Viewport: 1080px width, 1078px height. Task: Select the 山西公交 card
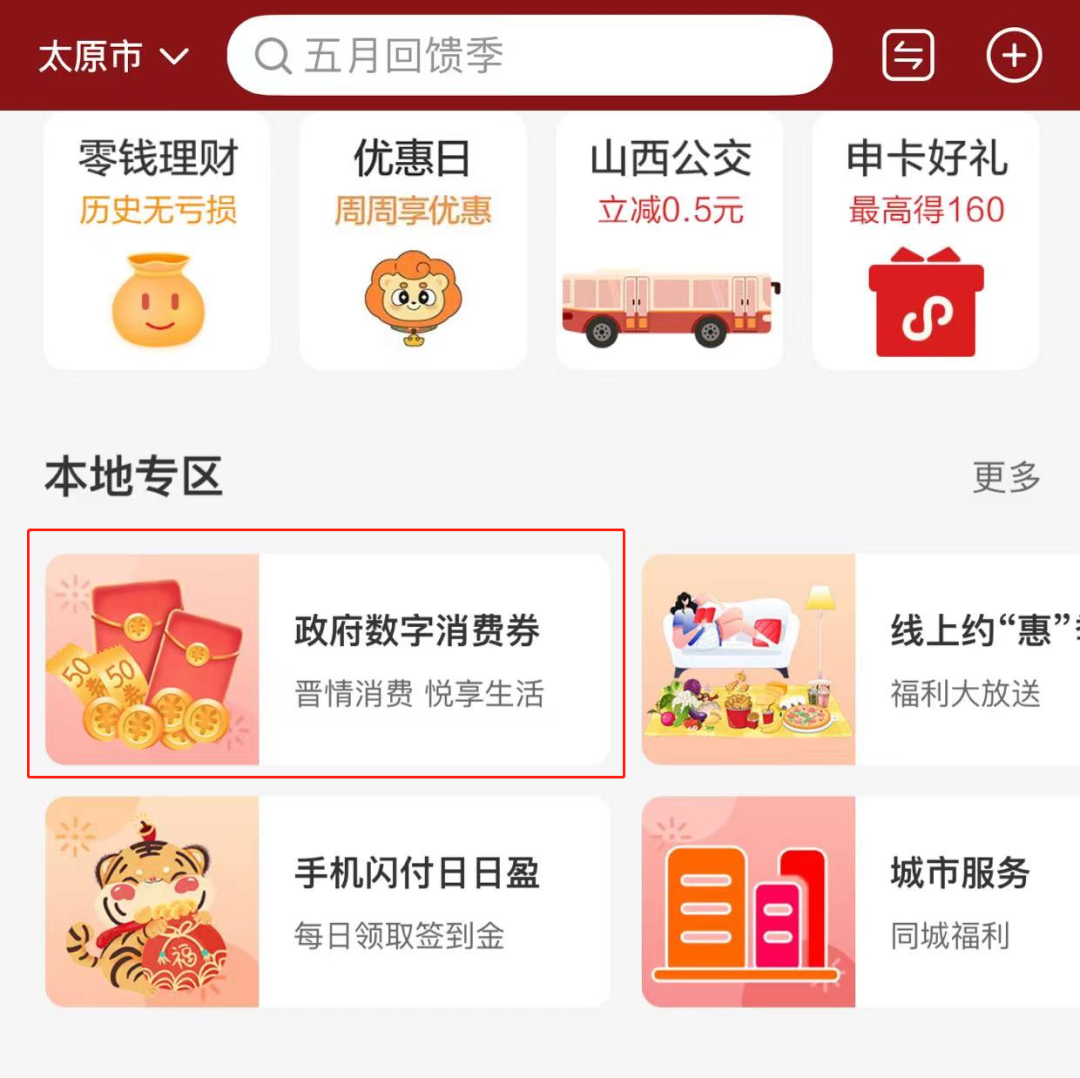669,242
